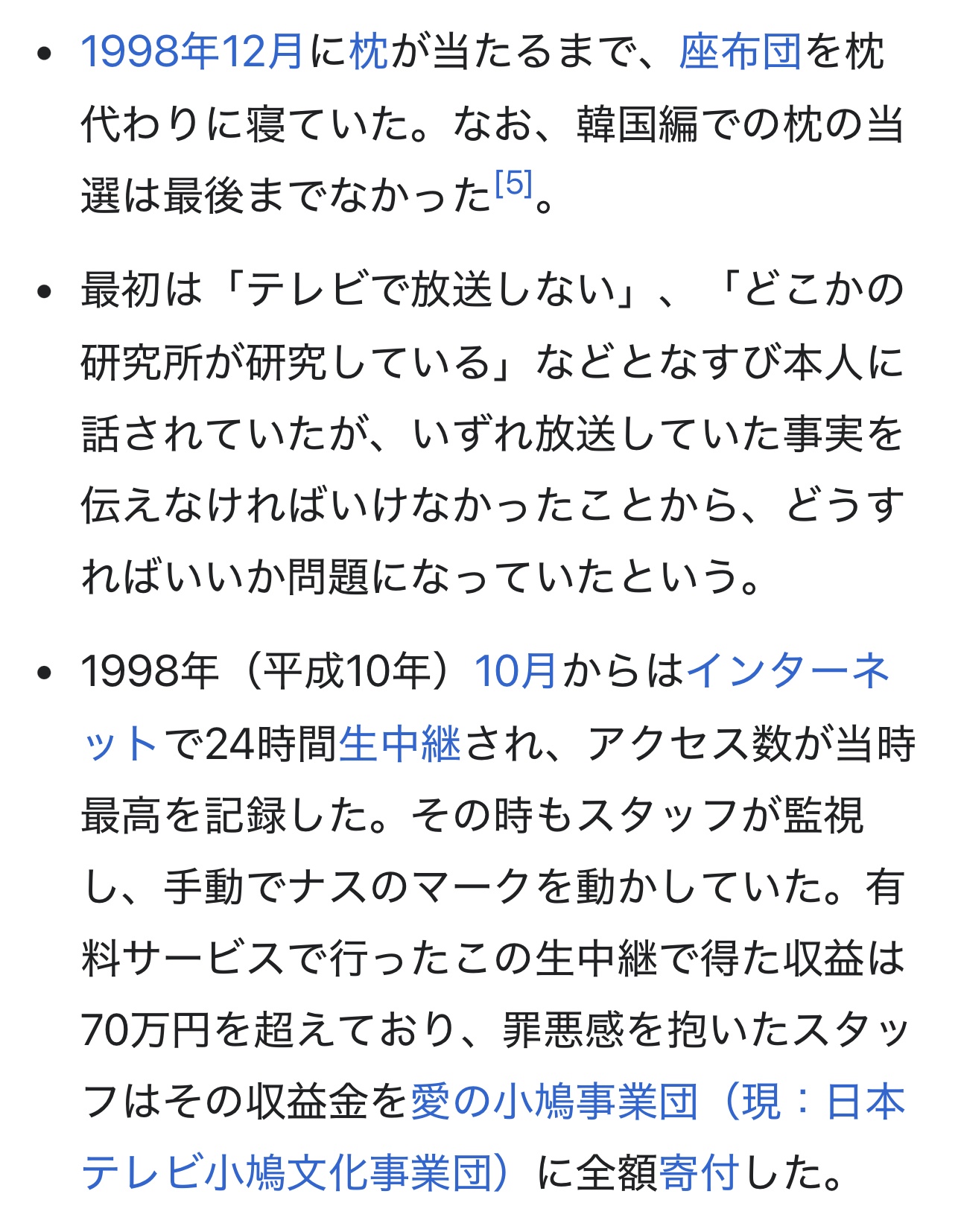Jump to footnote reference [5]

(x=513, y=183)
